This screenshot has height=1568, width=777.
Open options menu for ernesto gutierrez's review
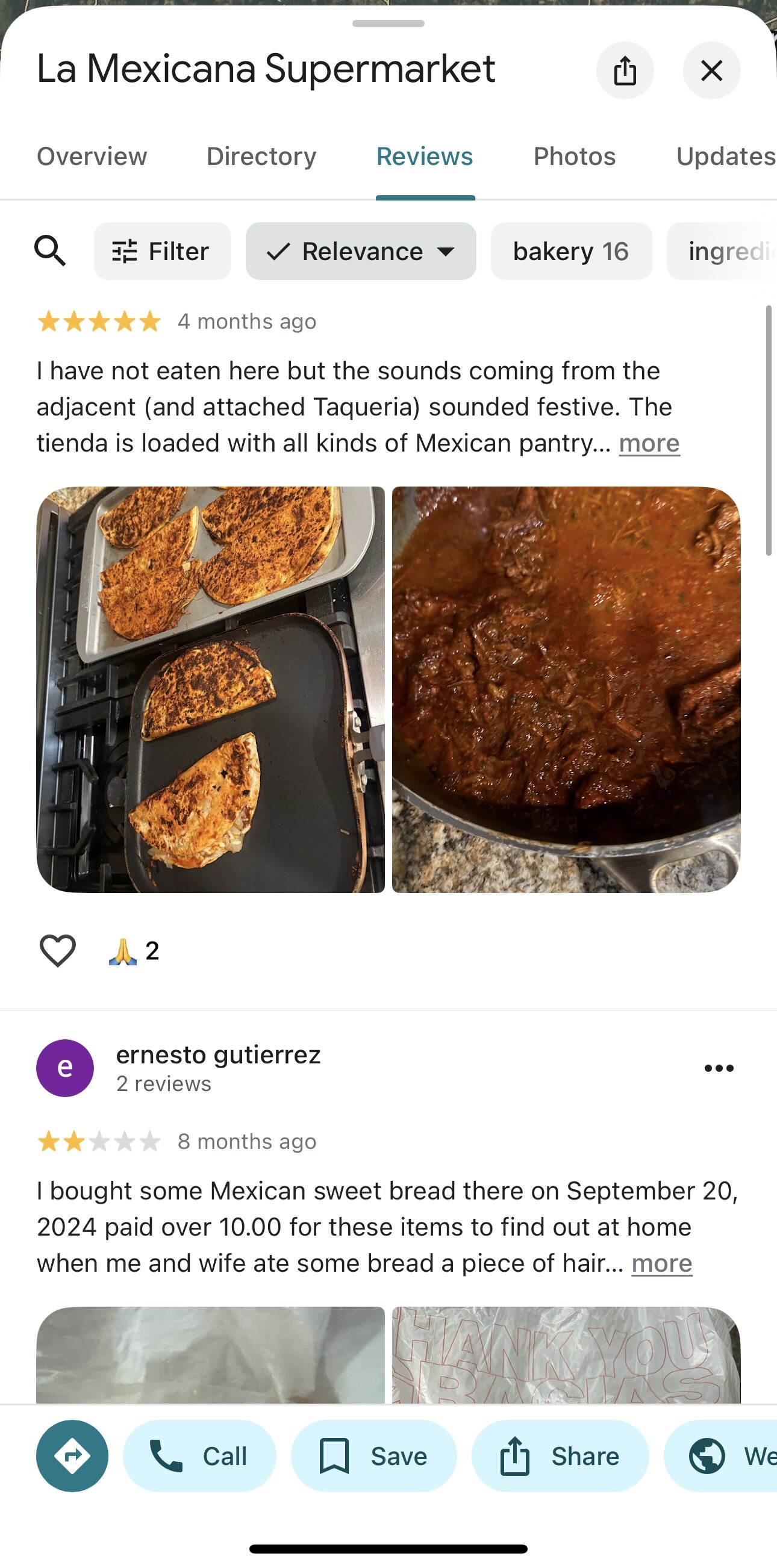719,1068
